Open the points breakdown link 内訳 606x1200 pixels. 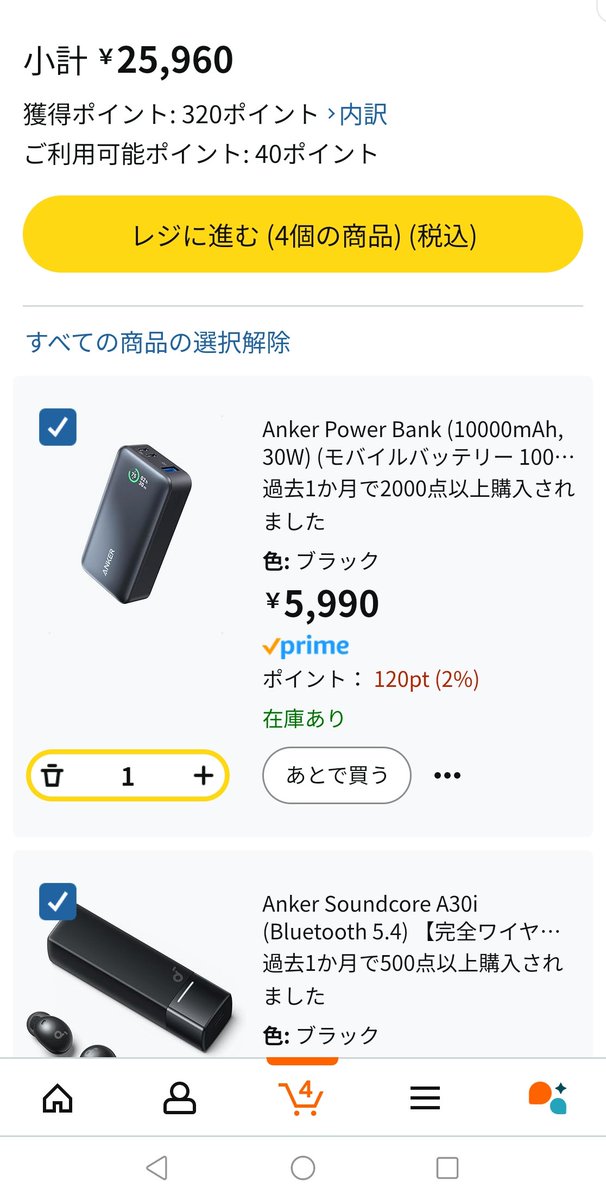coord(357,115)
